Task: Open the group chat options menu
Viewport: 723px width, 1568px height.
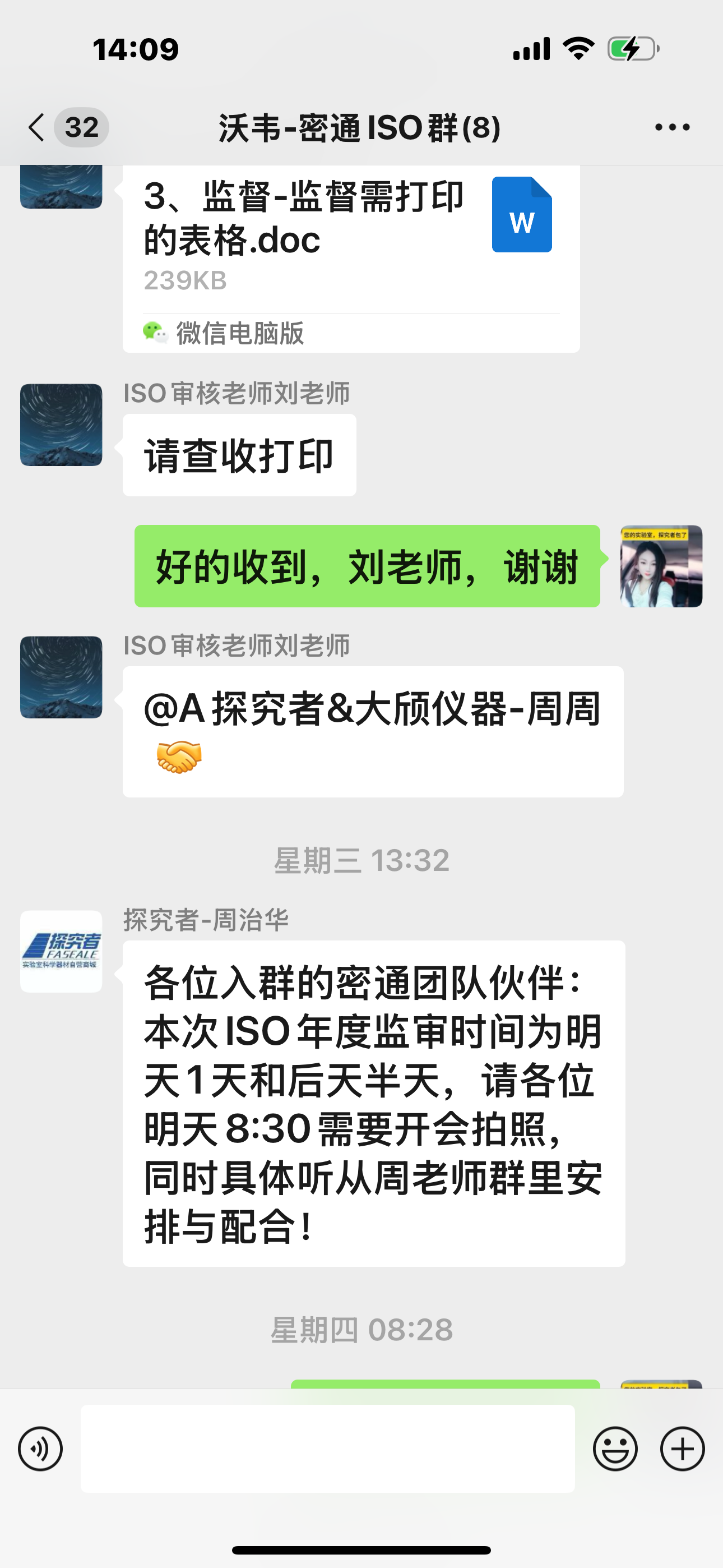Action: coord(672,127)
